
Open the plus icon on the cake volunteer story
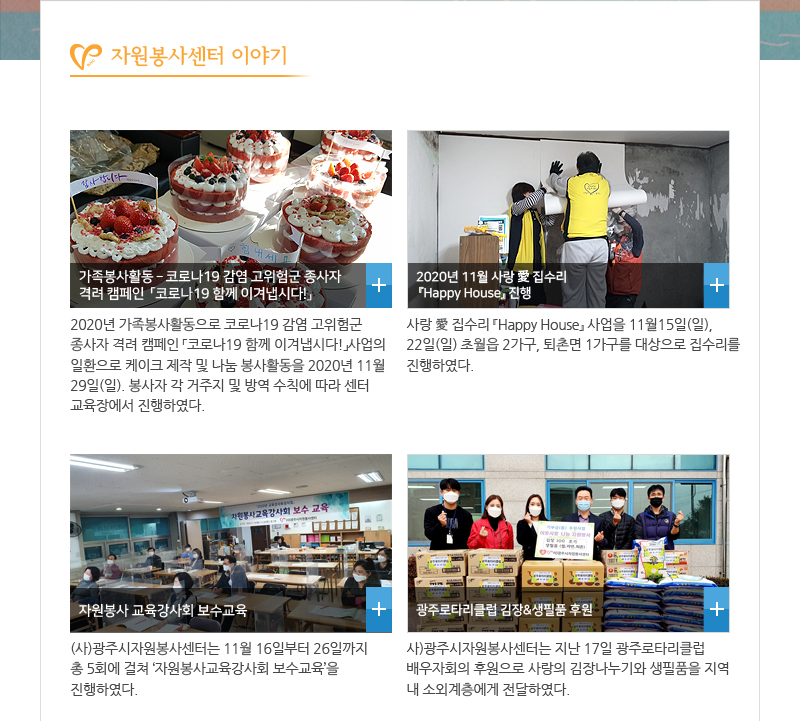click(379, 285)
